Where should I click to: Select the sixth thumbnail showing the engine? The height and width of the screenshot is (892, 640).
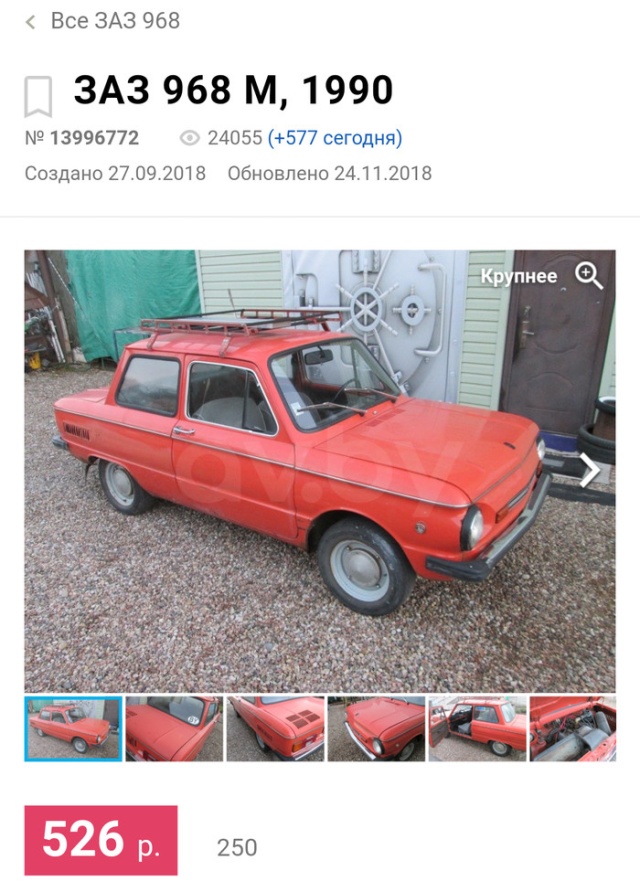coord(572,729)
